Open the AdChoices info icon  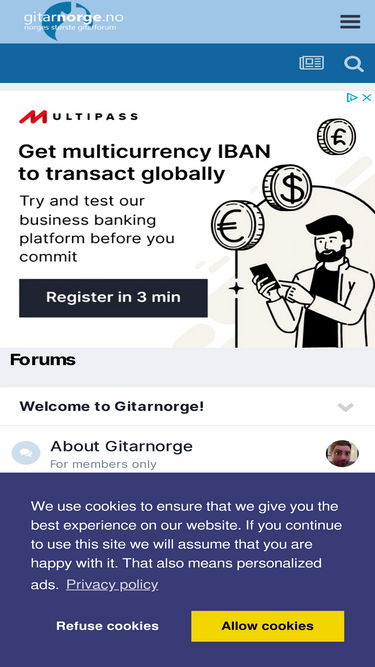click(x=352, y=97)
